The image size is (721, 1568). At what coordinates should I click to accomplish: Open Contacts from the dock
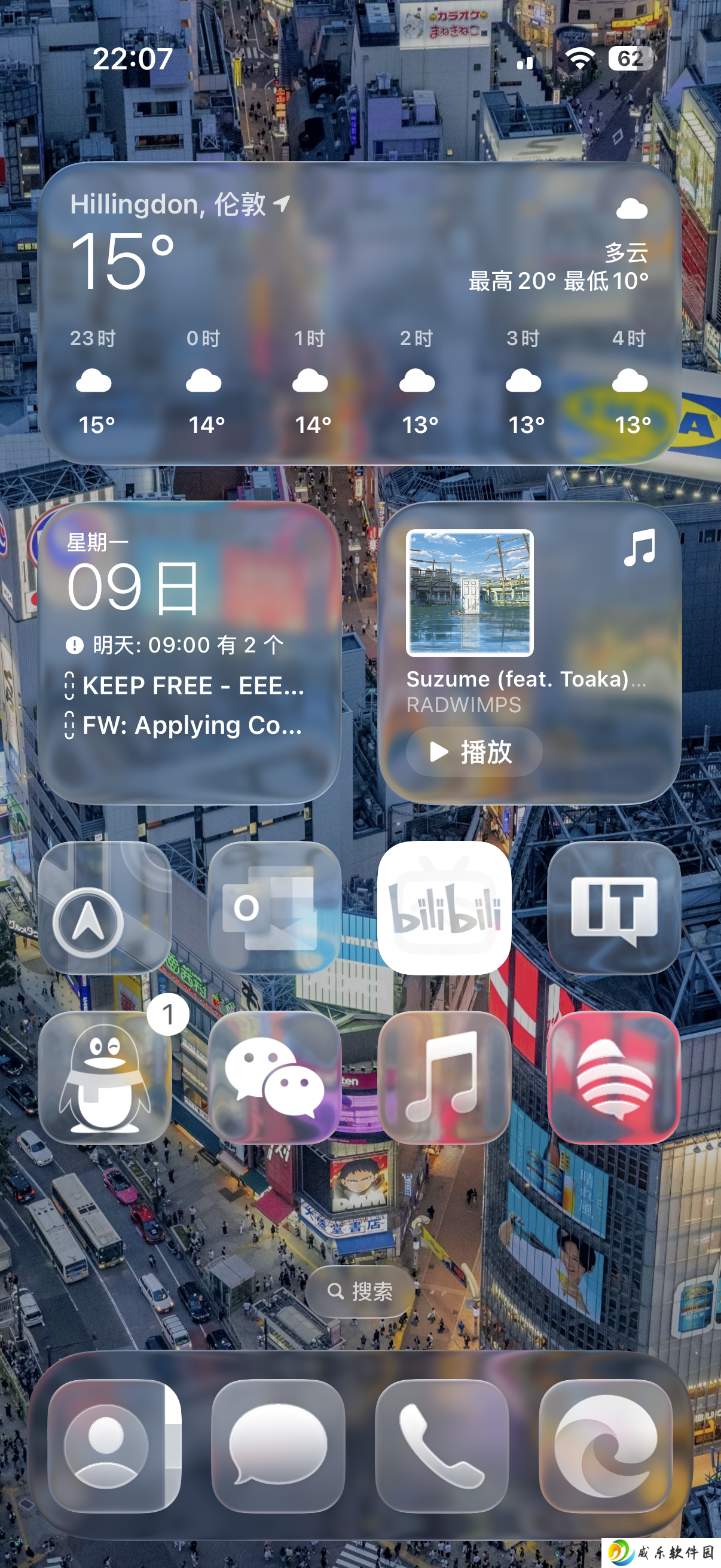click(114, 1445)
